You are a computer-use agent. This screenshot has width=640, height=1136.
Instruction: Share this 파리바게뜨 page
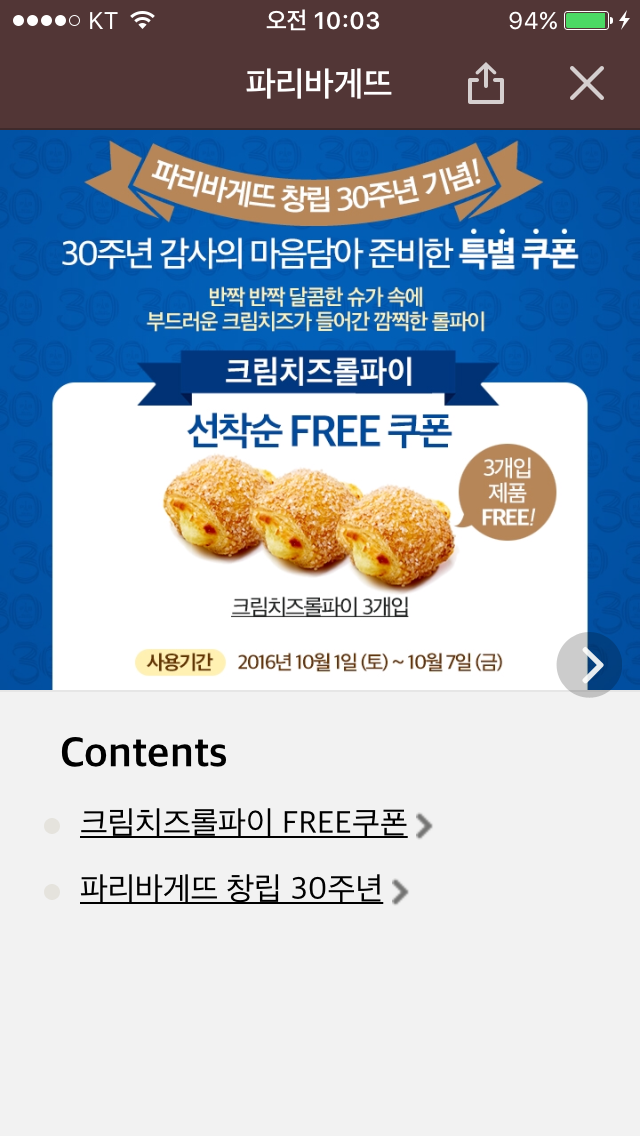(486, 84)
